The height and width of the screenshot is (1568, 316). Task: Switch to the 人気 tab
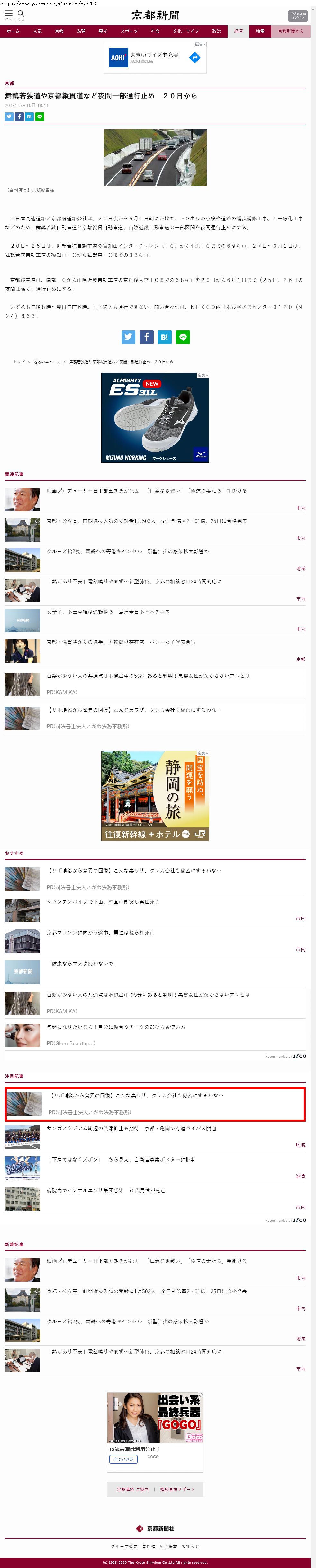37,31
